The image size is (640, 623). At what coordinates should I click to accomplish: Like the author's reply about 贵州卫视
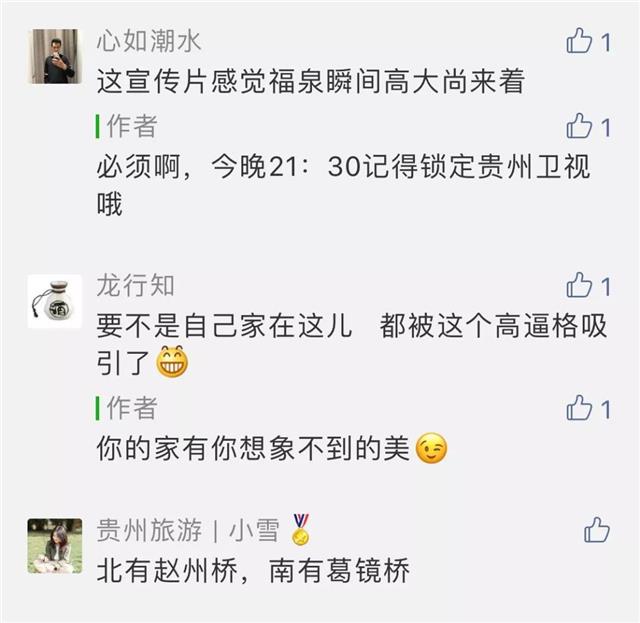[x=580, y=126]
